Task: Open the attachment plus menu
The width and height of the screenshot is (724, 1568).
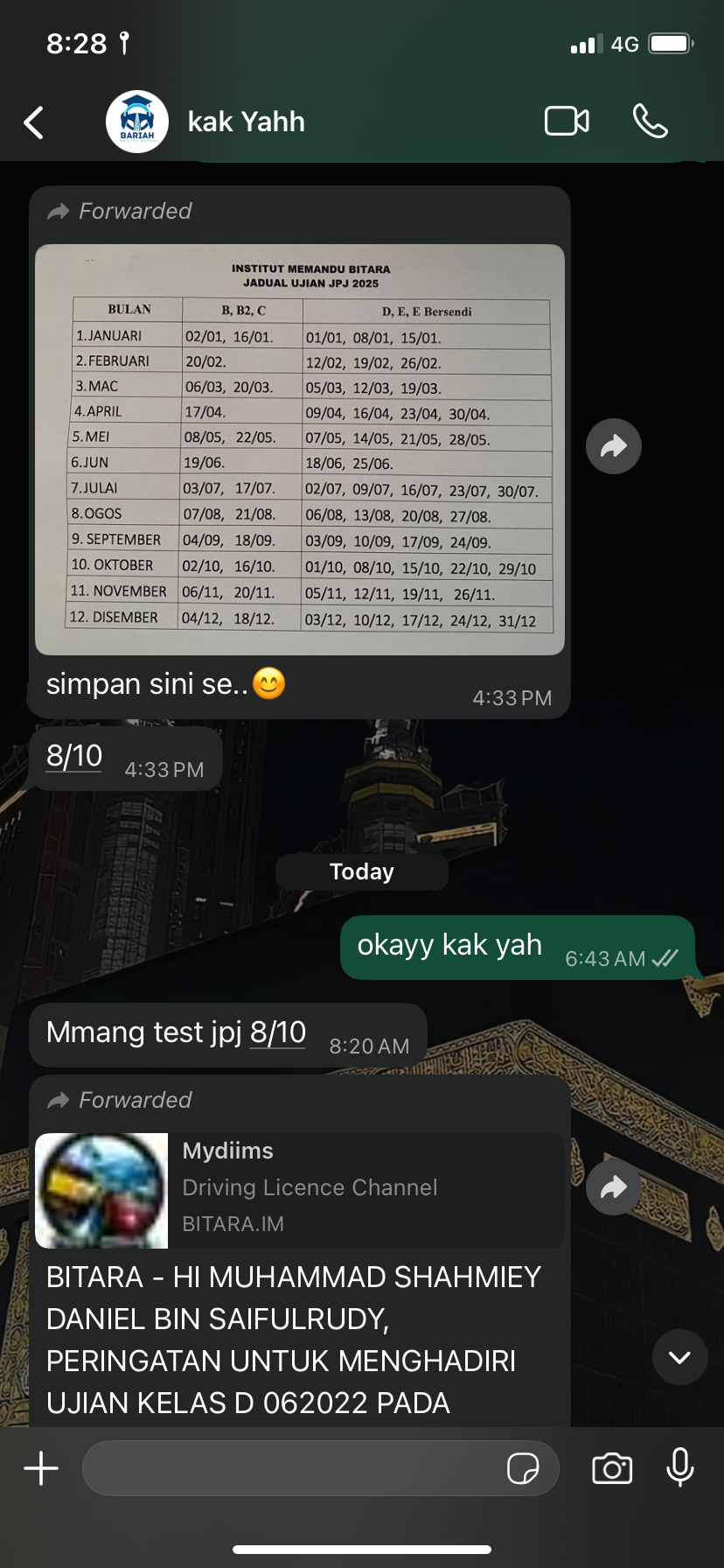Action: tap(41, 1468)
